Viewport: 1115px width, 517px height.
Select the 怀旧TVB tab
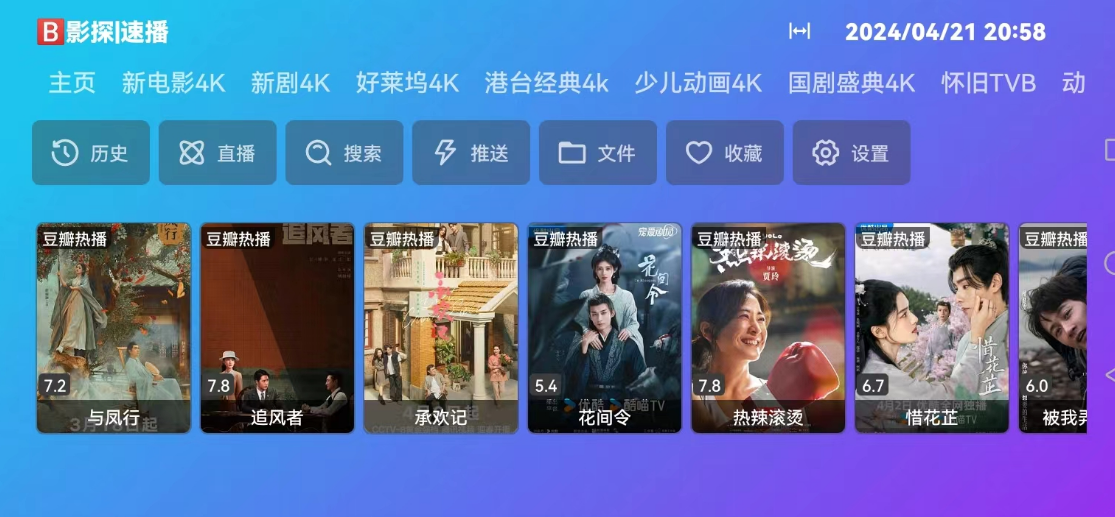pos(988,83)
